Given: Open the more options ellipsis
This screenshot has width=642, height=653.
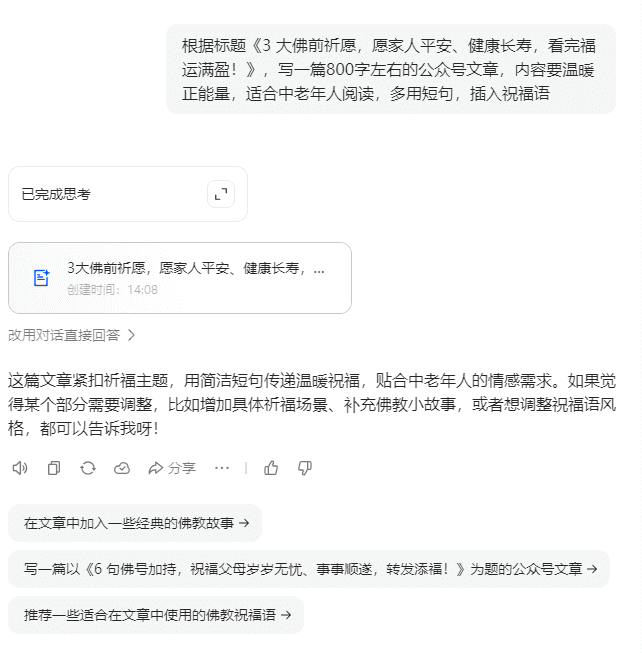Looking at the screenshot, I should (x=222, y=467).
